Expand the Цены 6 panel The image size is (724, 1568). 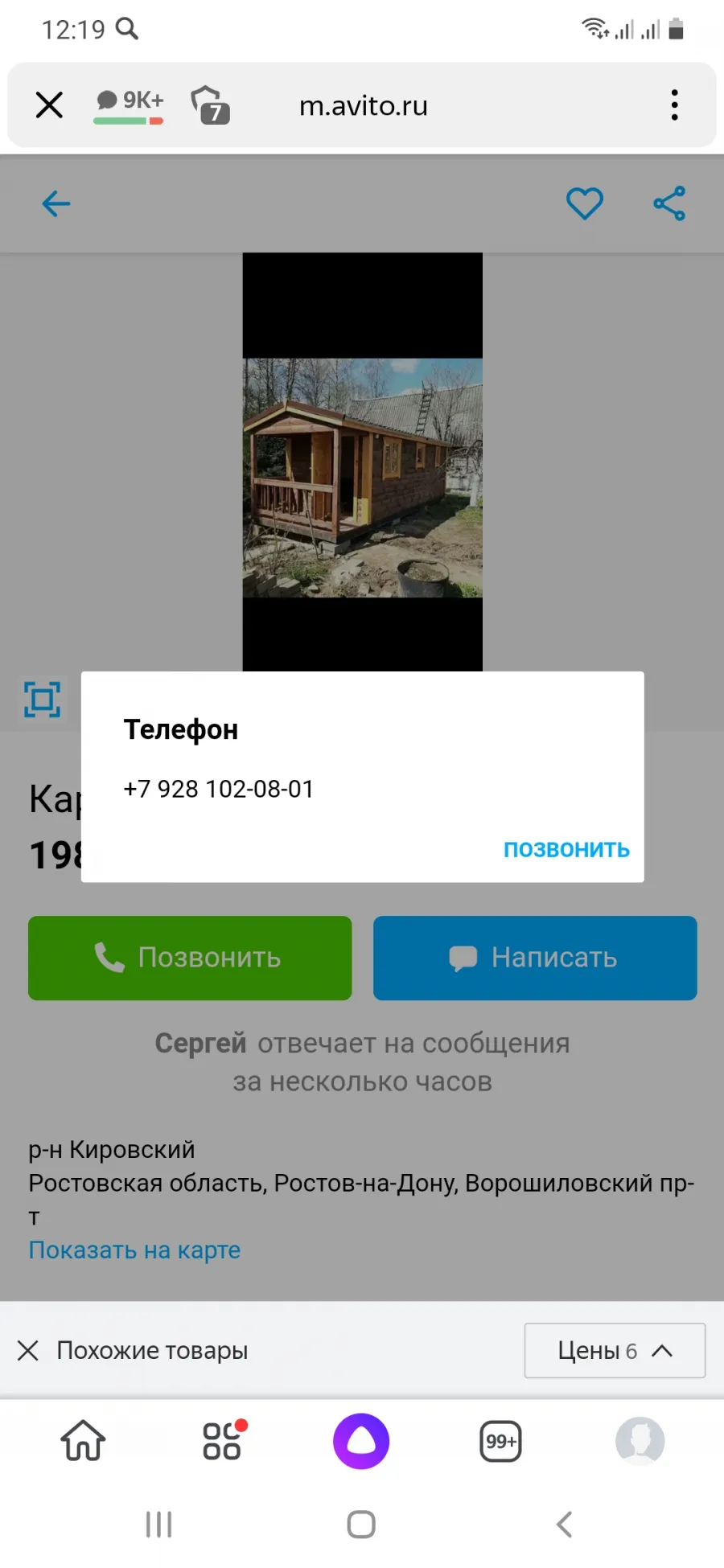pyautogui.click(x=615, y=1350)
